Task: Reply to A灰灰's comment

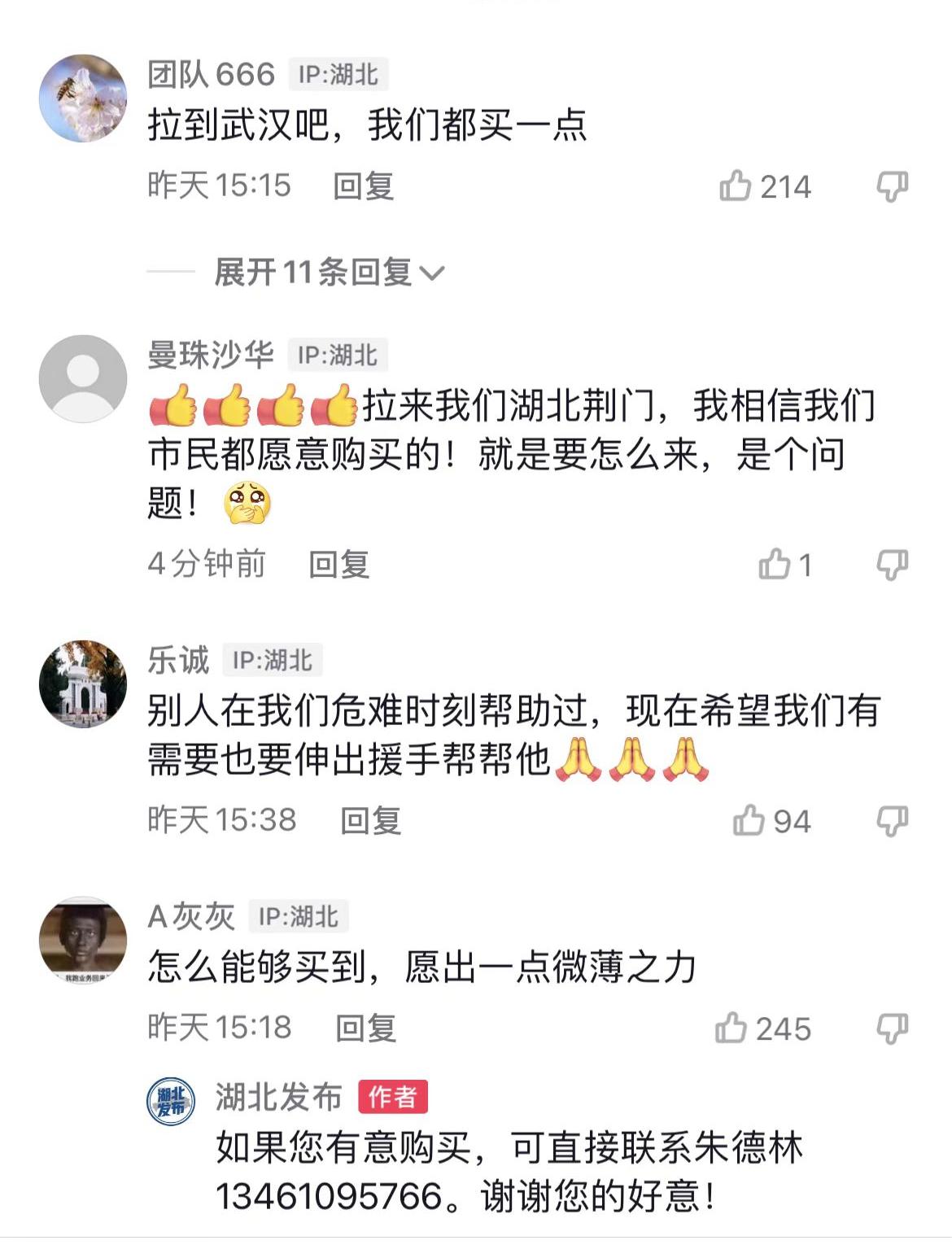Action: tap(365, 1028)
